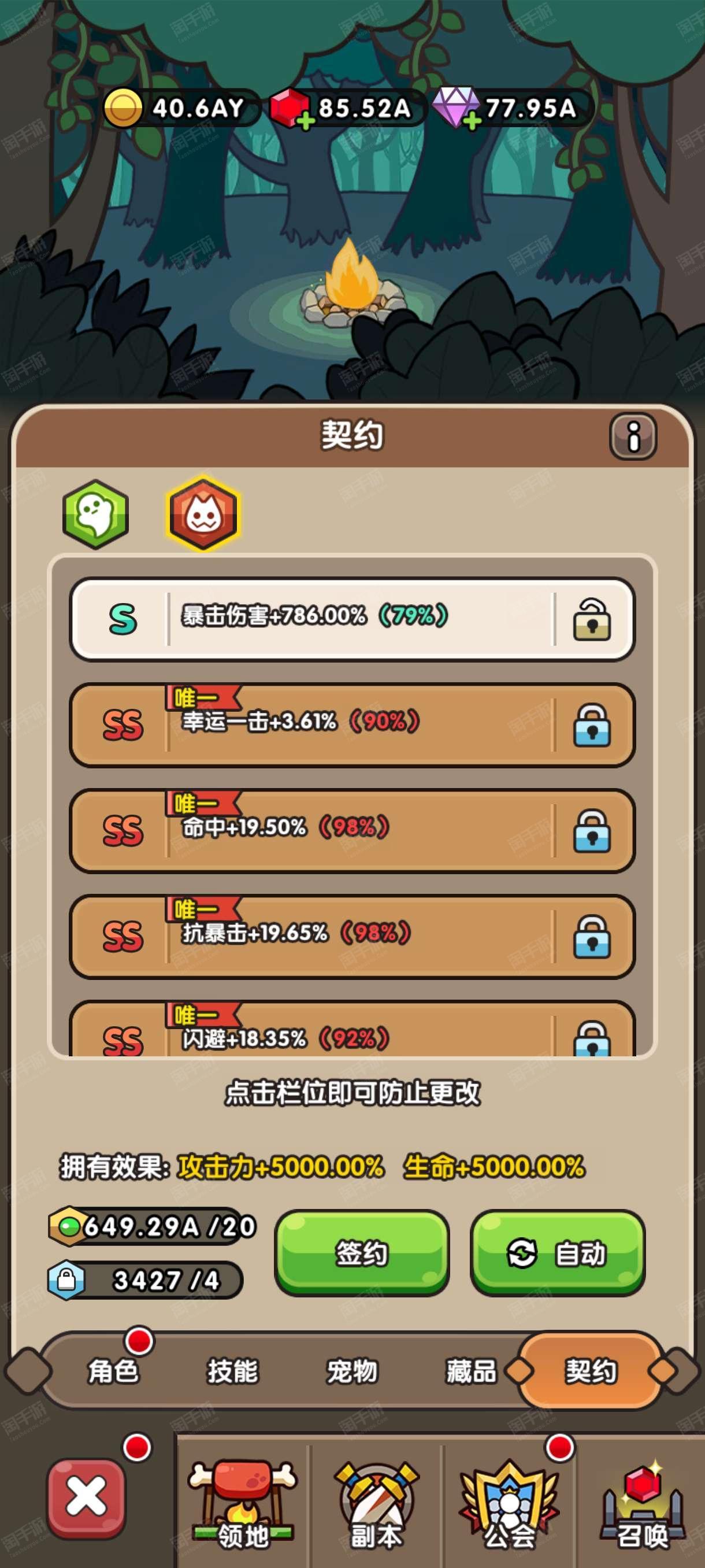This screenshot has height=1568, width=705.
Task: Close the panel with the red X
Action: coord(86,1497)
